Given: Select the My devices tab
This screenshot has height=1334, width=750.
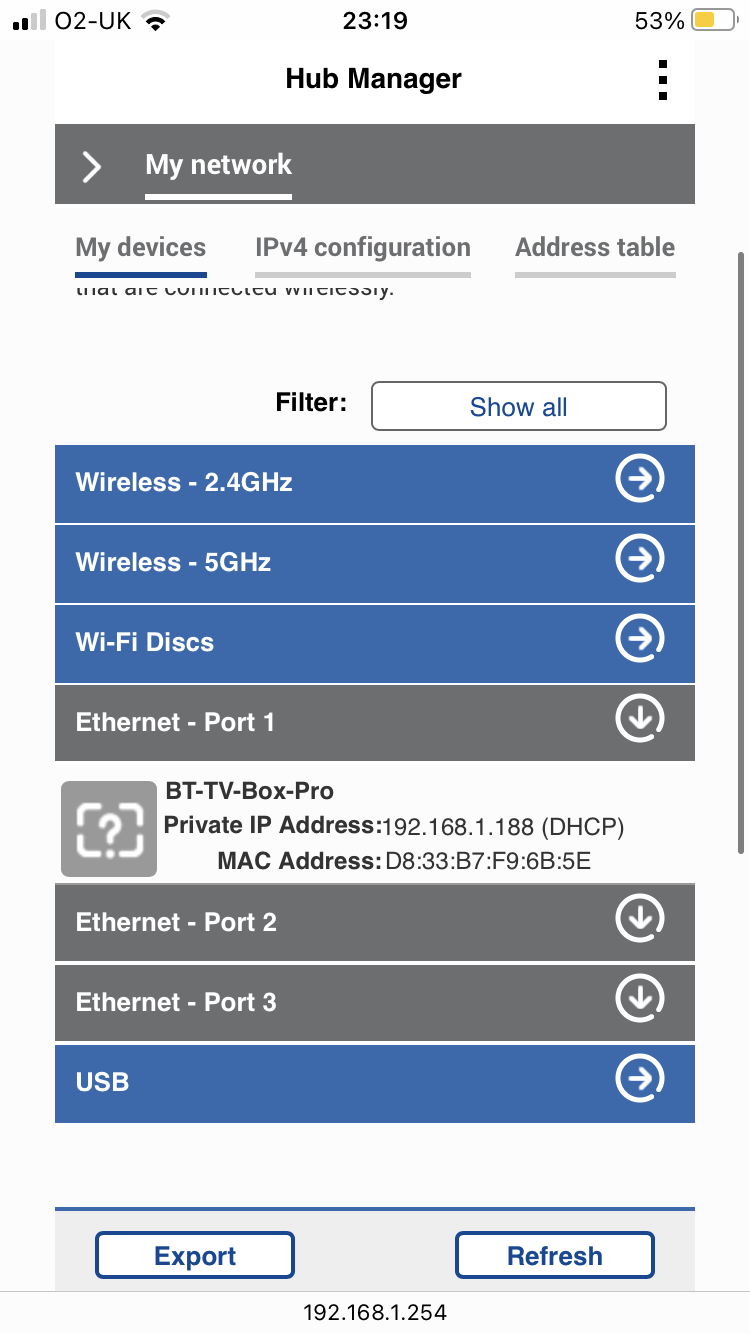Looking at the screenshot, I should click(141, 248).
